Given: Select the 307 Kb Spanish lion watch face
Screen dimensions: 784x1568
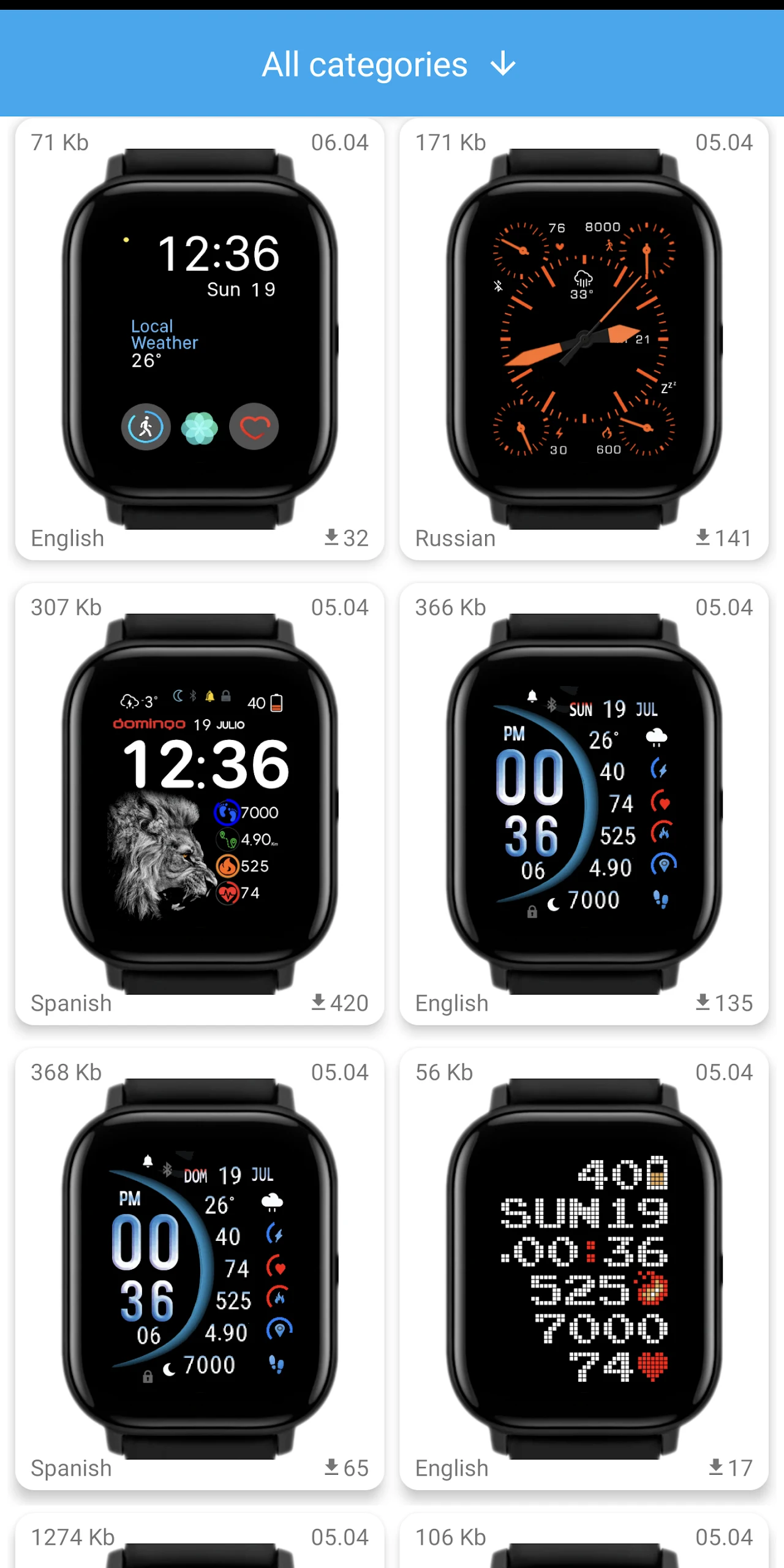Looking at the screenshot, I should click(200, 804).
